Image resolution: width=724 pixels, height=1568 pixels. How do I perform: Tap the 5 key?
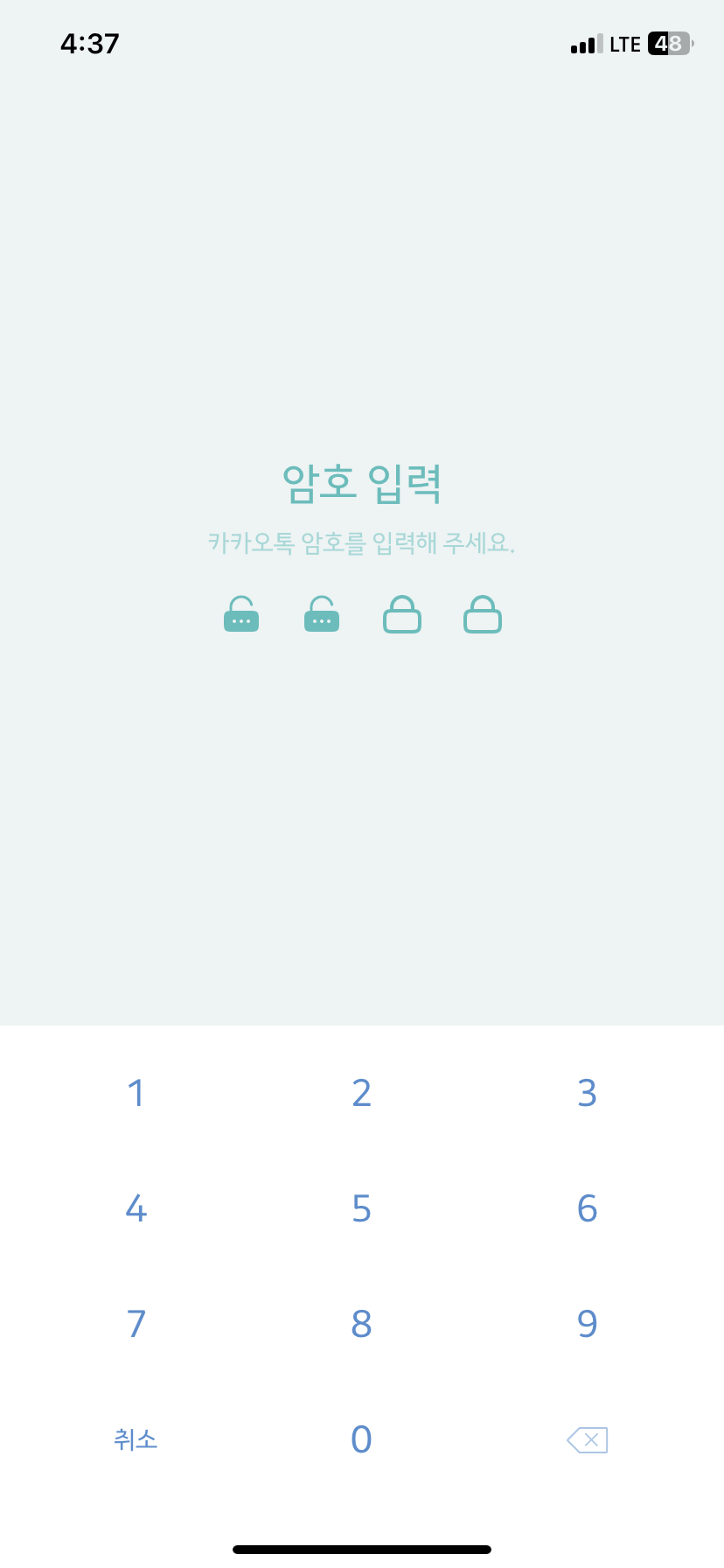tap(361, 1208)
